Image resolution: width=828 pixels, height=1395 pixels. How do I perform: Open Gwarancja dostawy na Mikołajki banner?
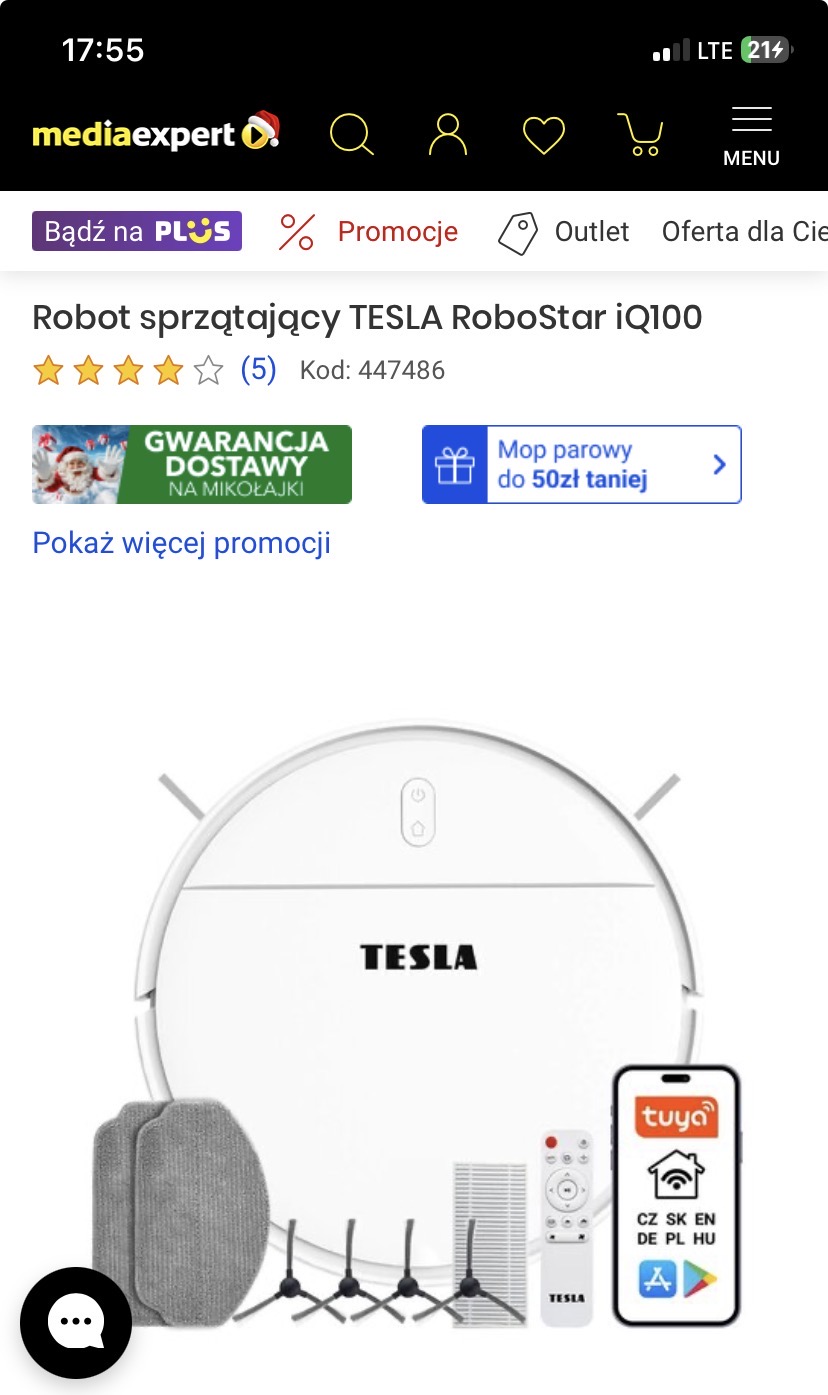[192, 464]
